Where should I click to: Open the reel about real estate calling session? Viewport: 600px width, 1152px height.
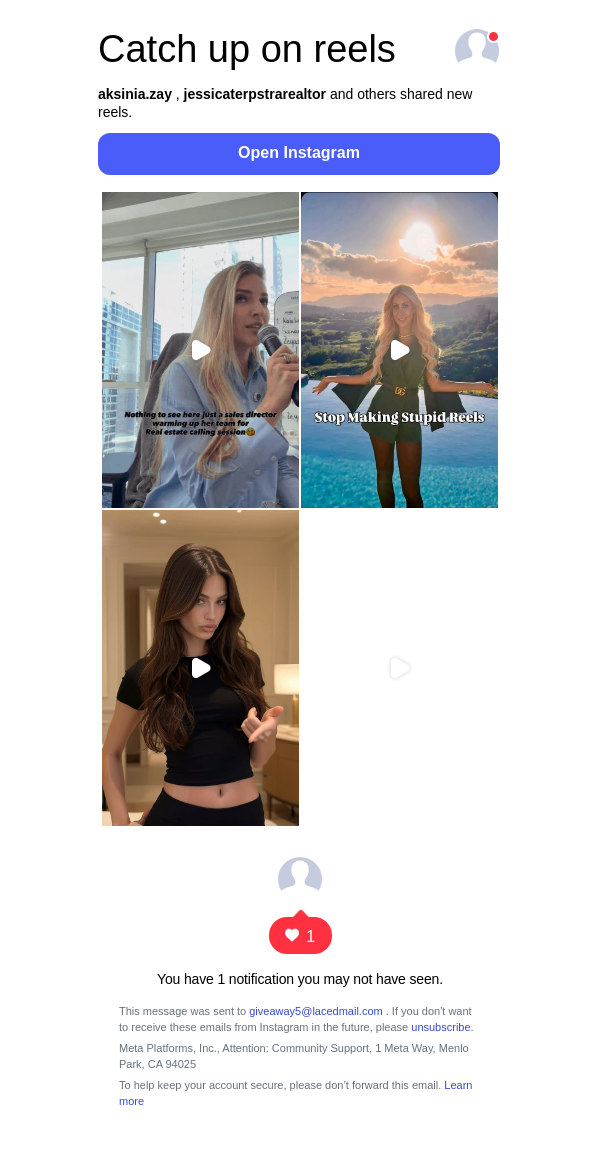pyautogui.click(x=200, y=350)
